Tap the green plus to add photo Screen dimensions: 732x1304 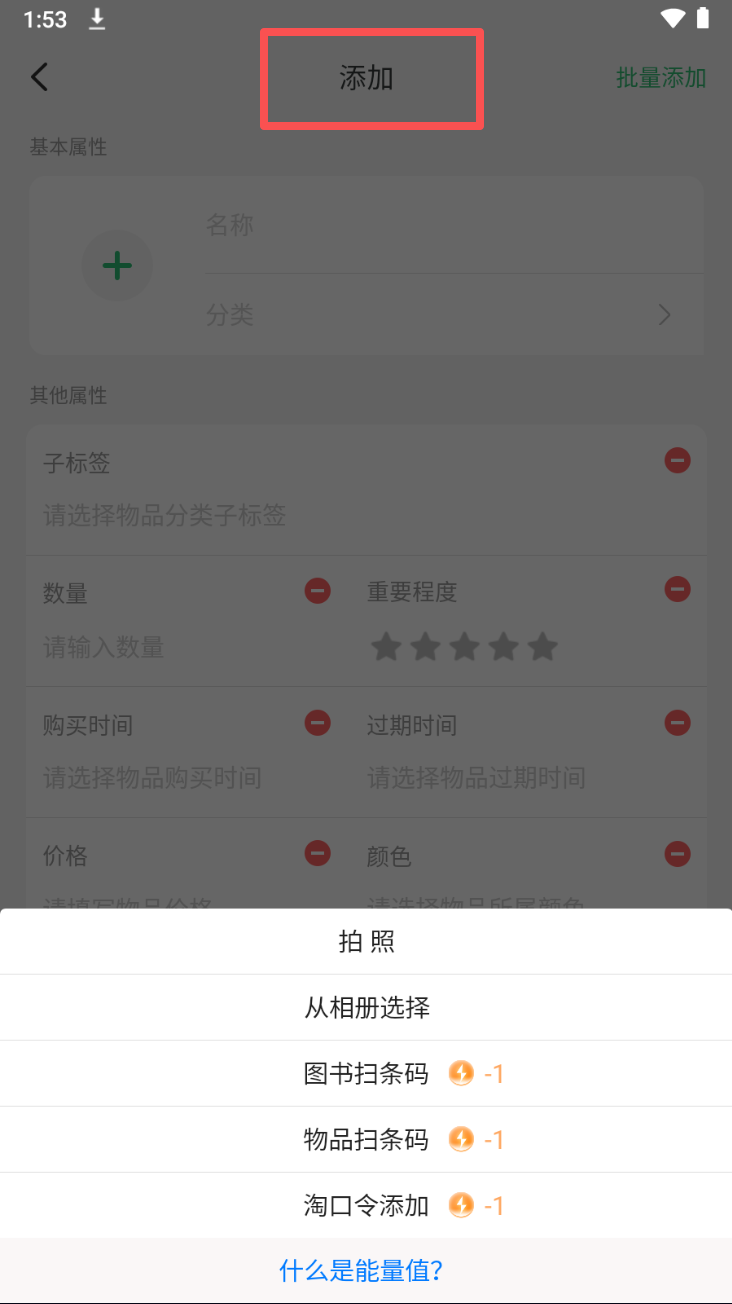117,265
